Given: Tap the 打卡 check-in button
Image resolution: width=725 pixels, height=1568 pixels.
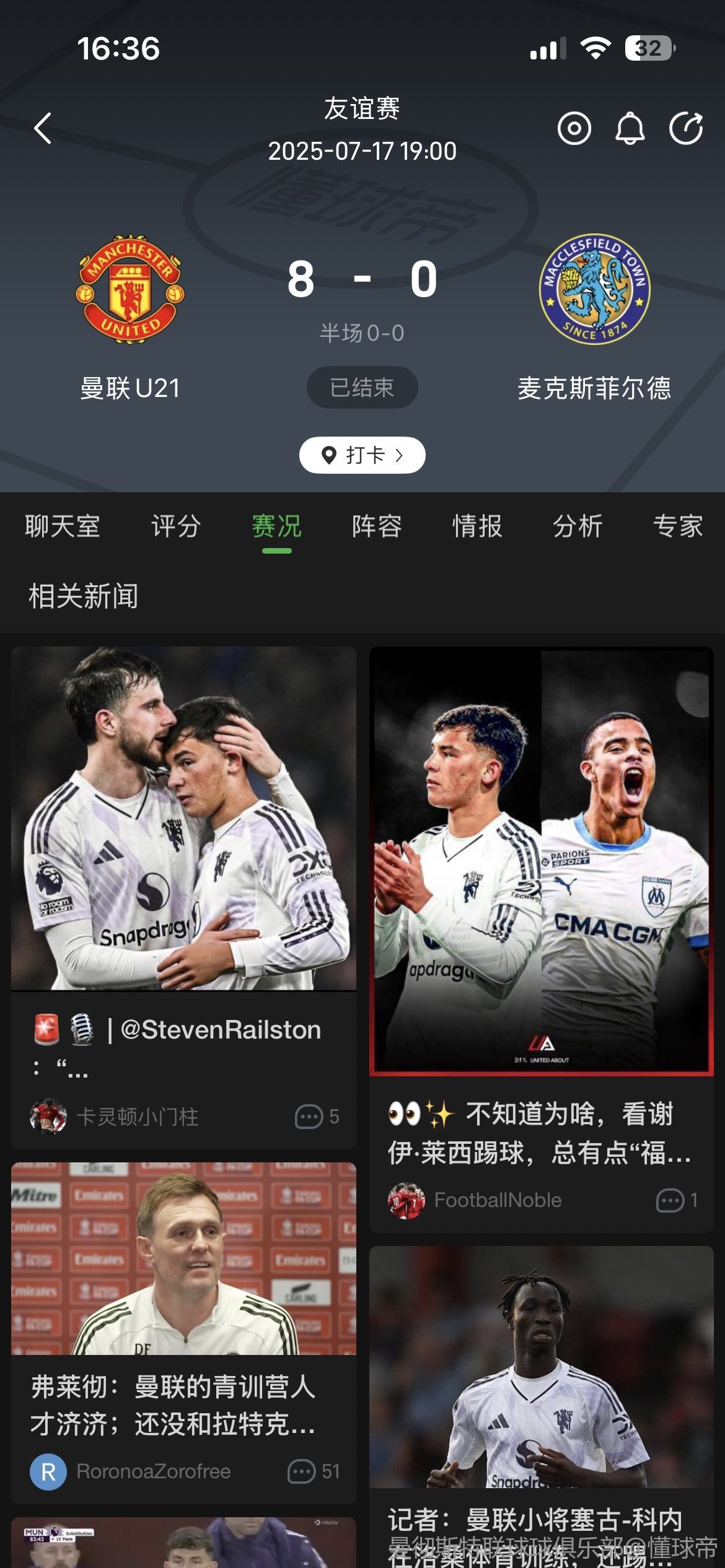Looking at the screenshot, I should coord(362,455).
